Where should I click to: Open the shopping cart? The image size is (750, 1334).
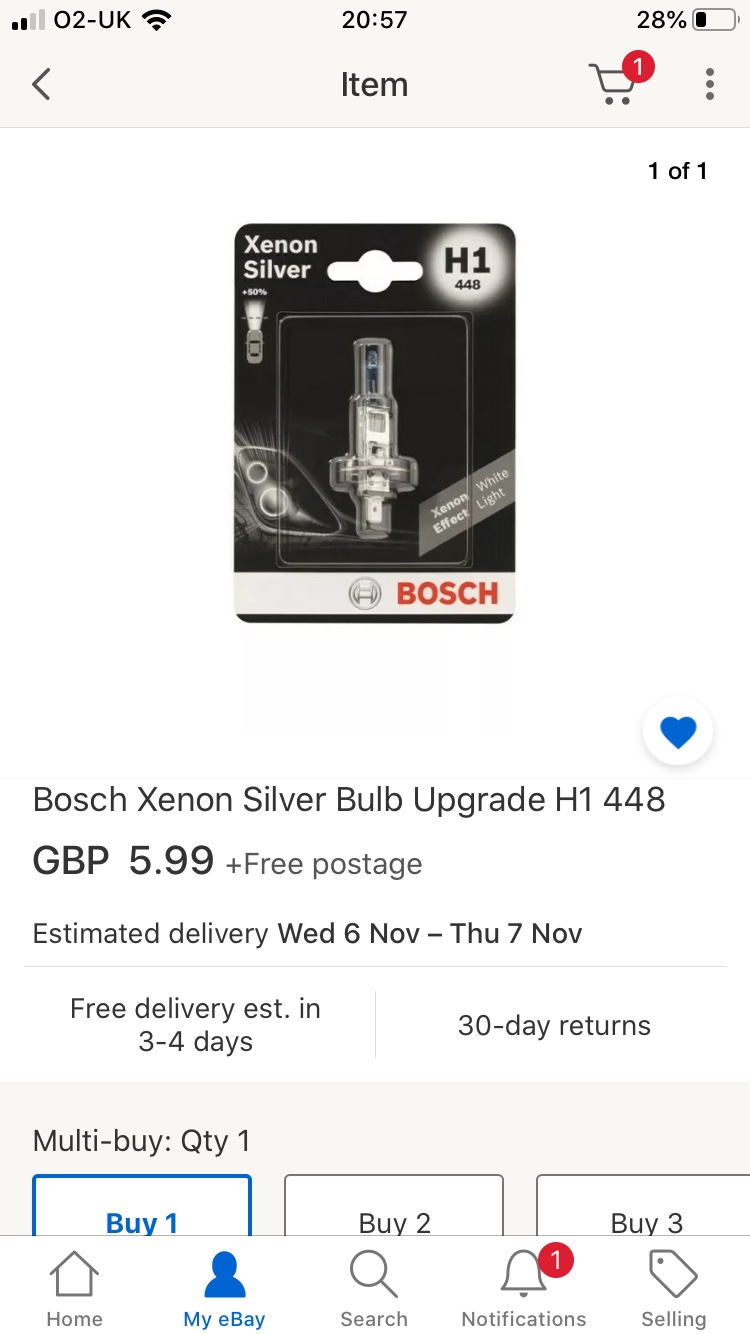613,84
